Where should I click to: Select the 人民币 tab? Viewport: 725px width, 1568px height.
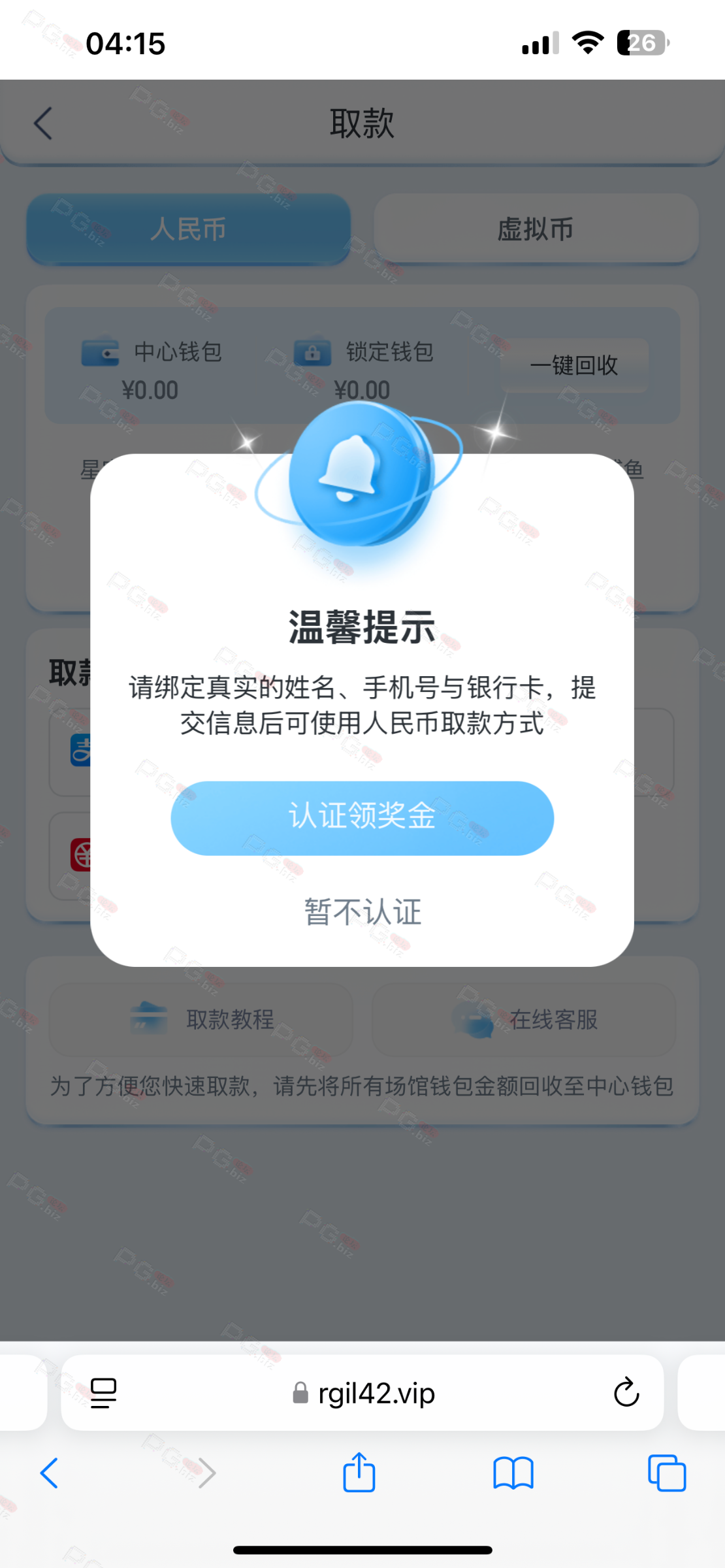188,229
